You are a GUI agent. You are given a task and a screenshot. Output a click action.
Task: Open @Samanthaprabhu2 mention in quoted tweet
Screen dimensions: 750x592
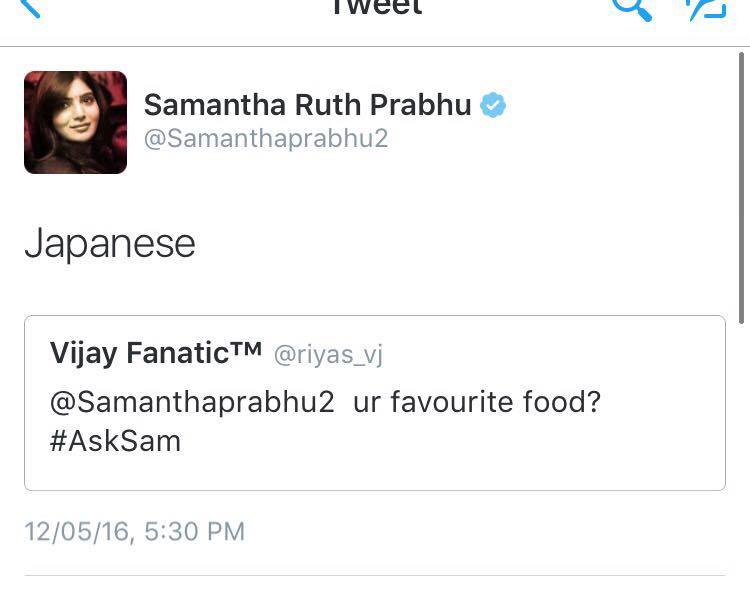[193, 402]
